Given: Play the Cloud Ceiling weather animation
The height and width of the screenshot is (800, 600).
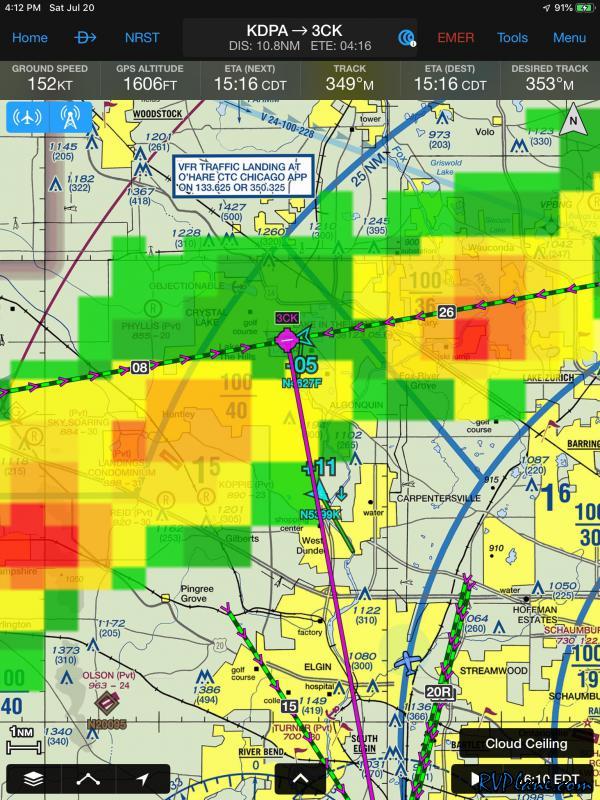Looking at the screenshot, I should tap(476, 779).
